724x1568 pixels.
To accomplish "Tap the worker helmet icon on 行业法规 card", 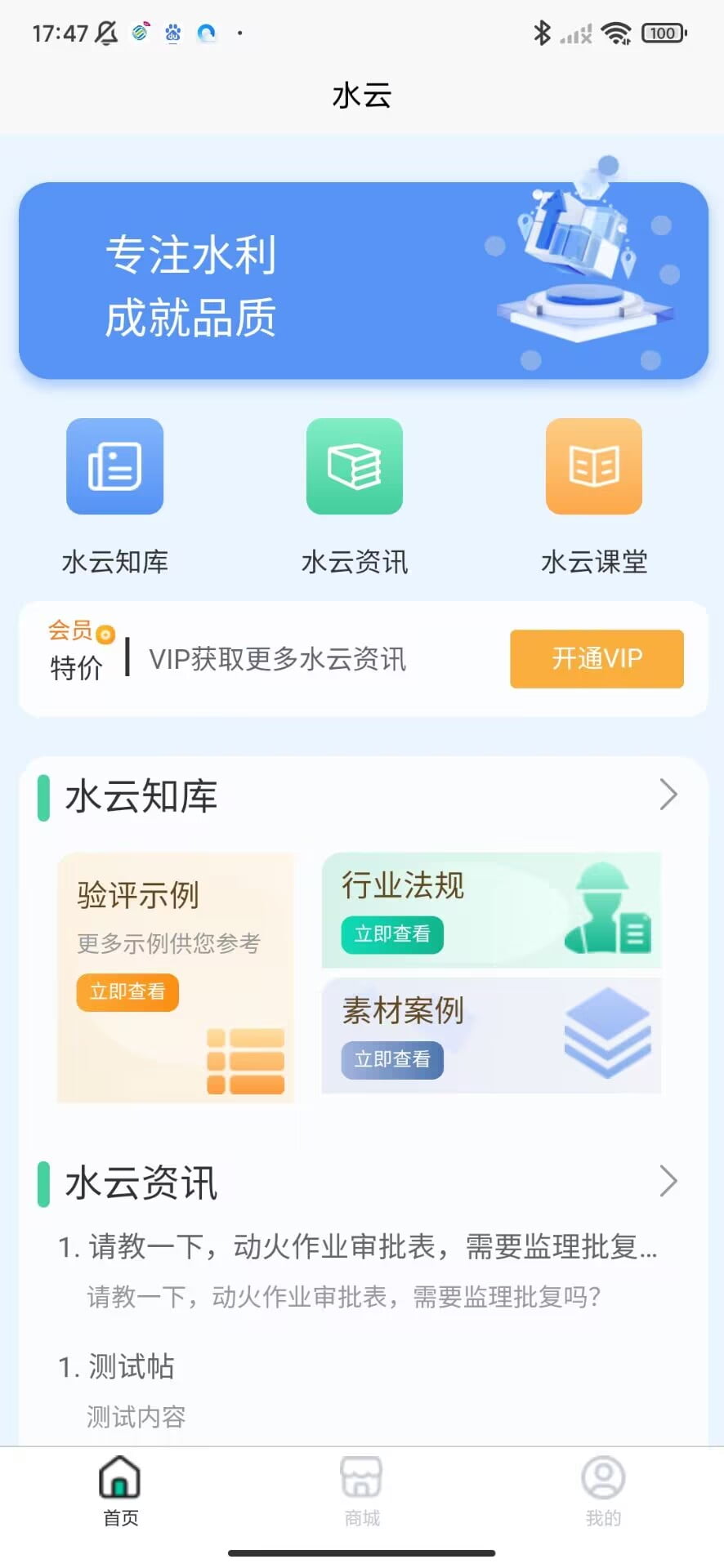I will coord(606,909).
